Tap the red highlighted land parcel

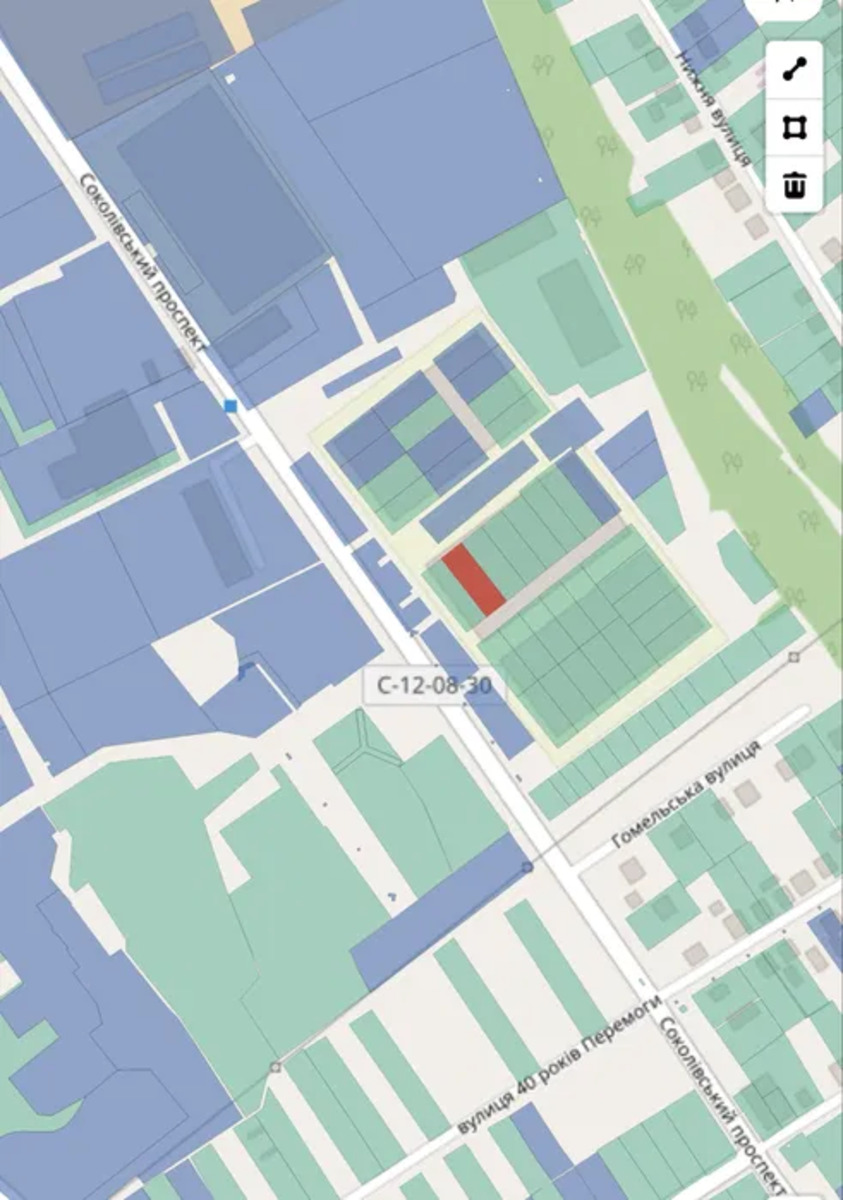(x=473, y=580)
